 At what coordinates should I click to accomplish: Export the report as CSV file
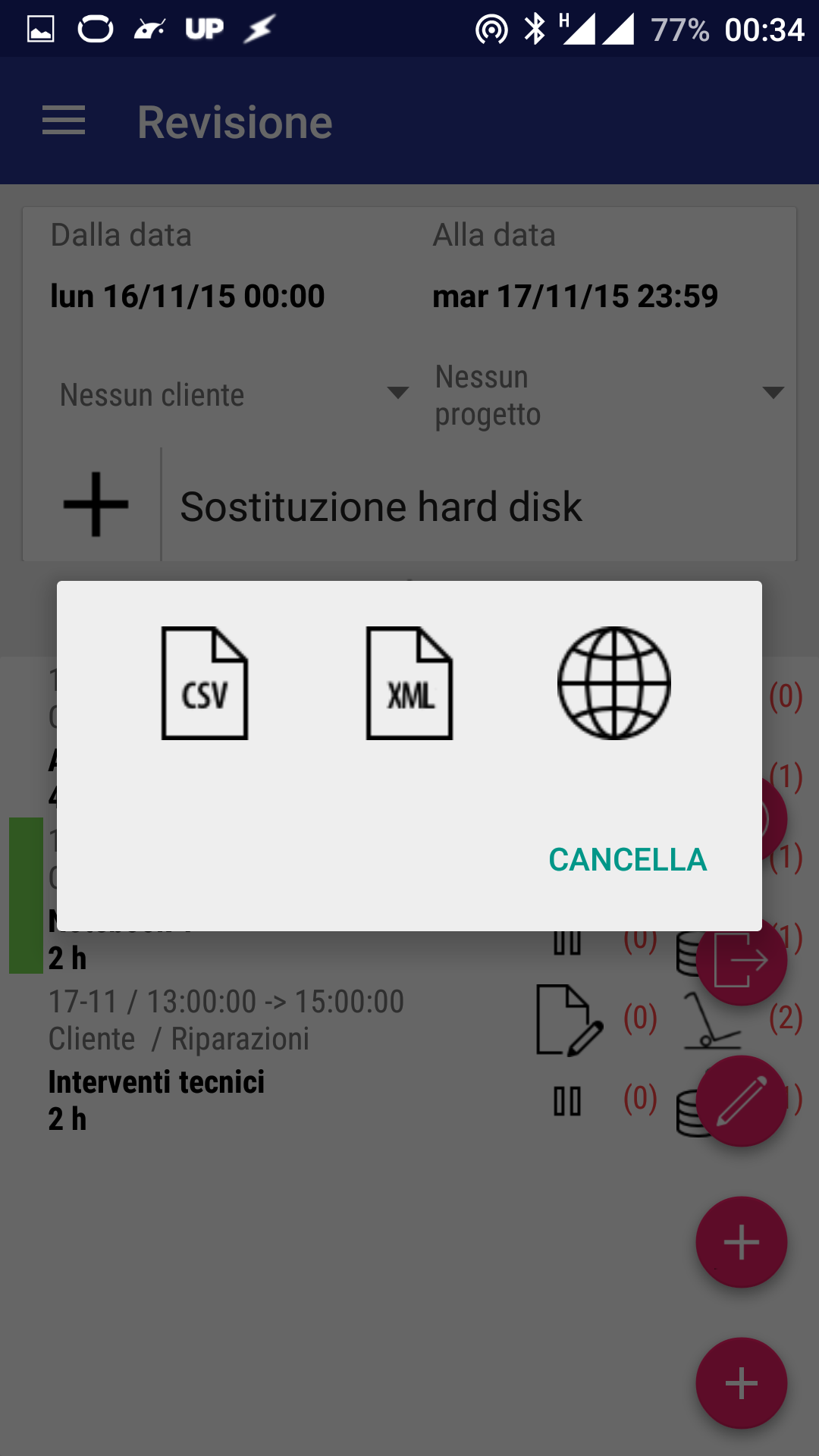[205, 683]
